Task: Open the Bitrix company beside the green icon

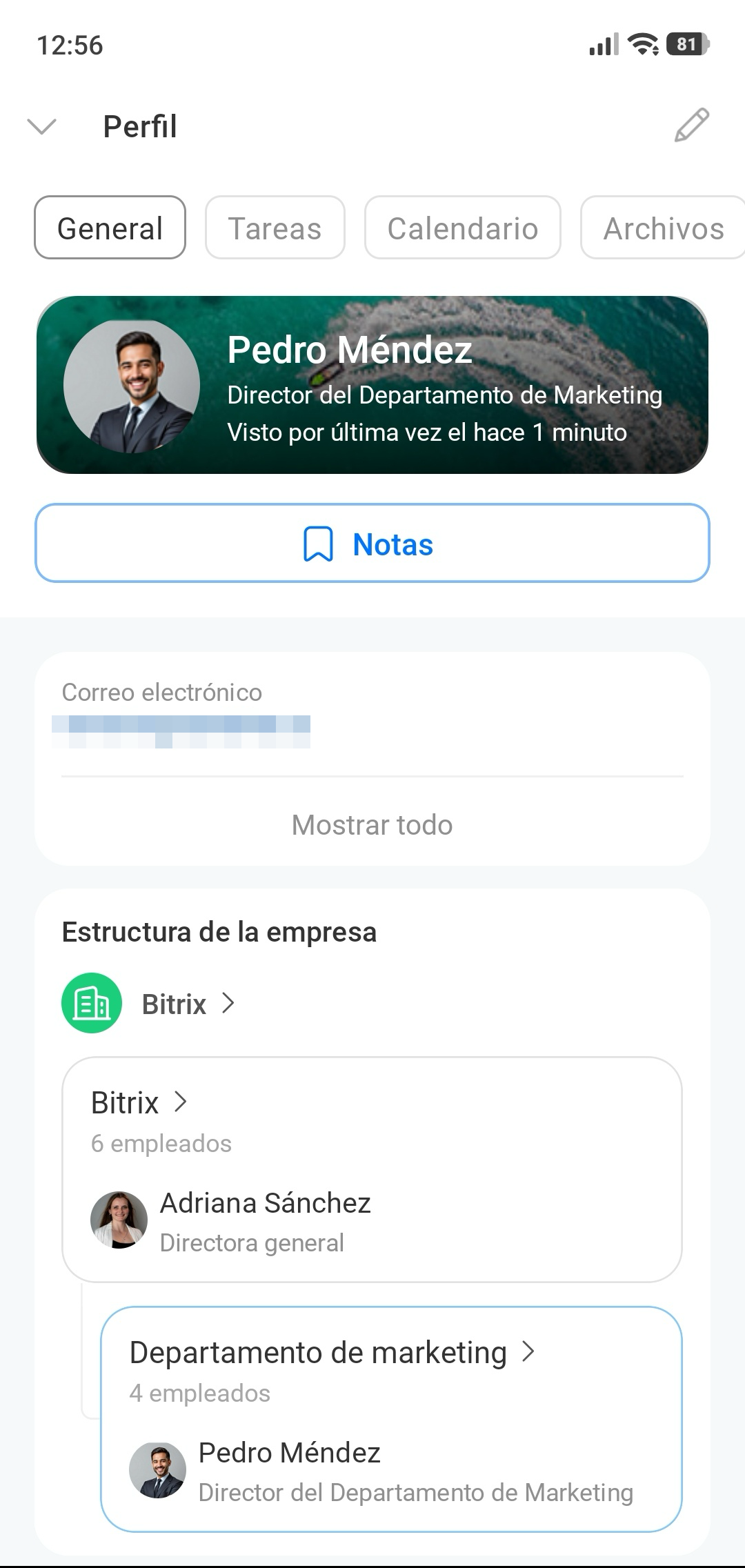Action: pyautogui.click(x=174, y=1004)
